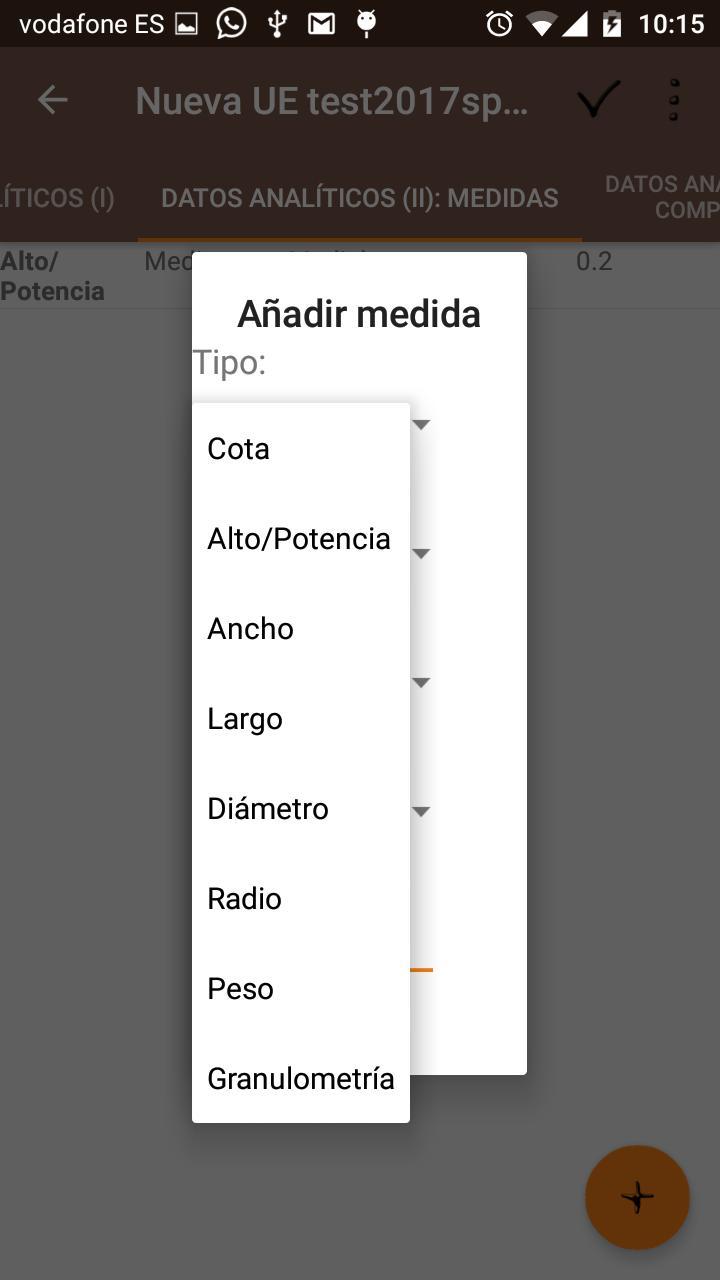
Task: Select Radio from the list
Action: (x=300, y=898)
